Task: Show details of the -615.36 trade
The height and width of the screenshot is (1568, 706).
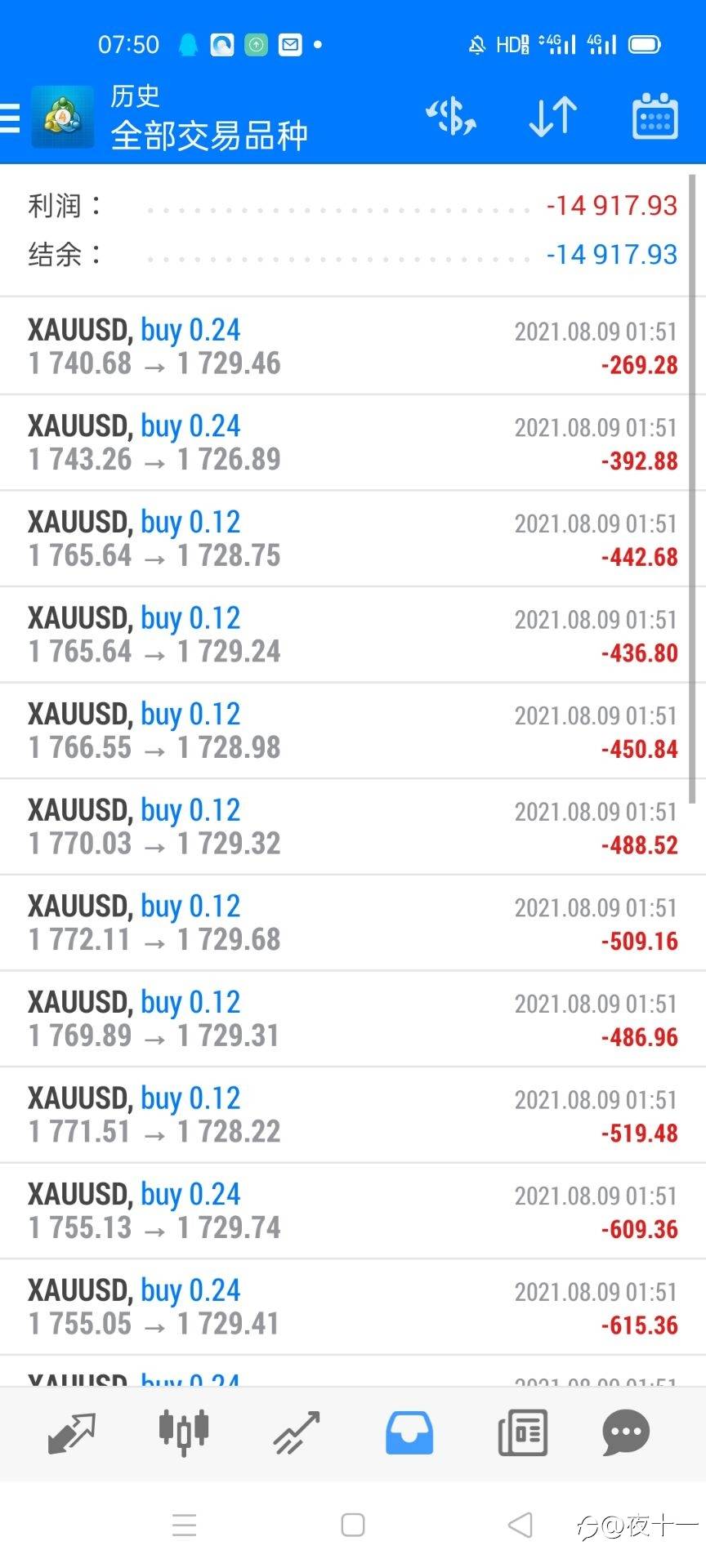Action: [353, 1307]
